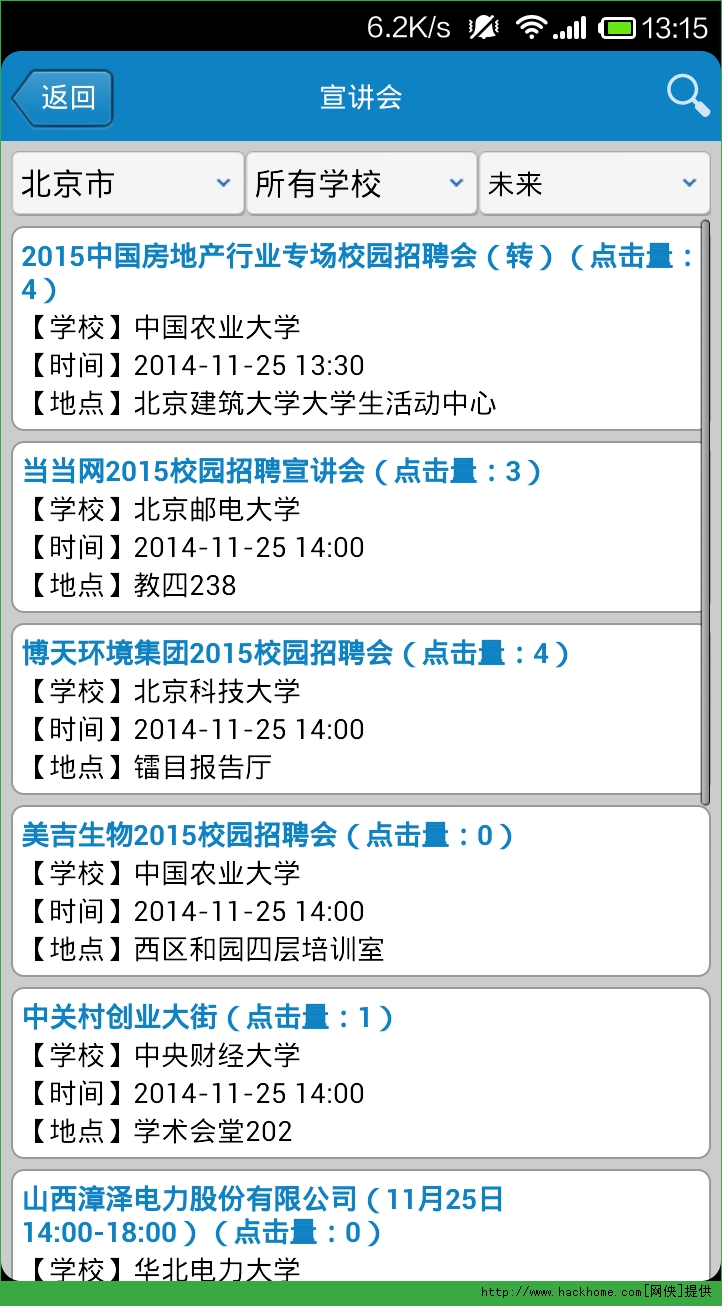This screenshot has width=722, height=1306.
Task: Expand the 未来 time filter dropdown
Action: coord(594,184)
